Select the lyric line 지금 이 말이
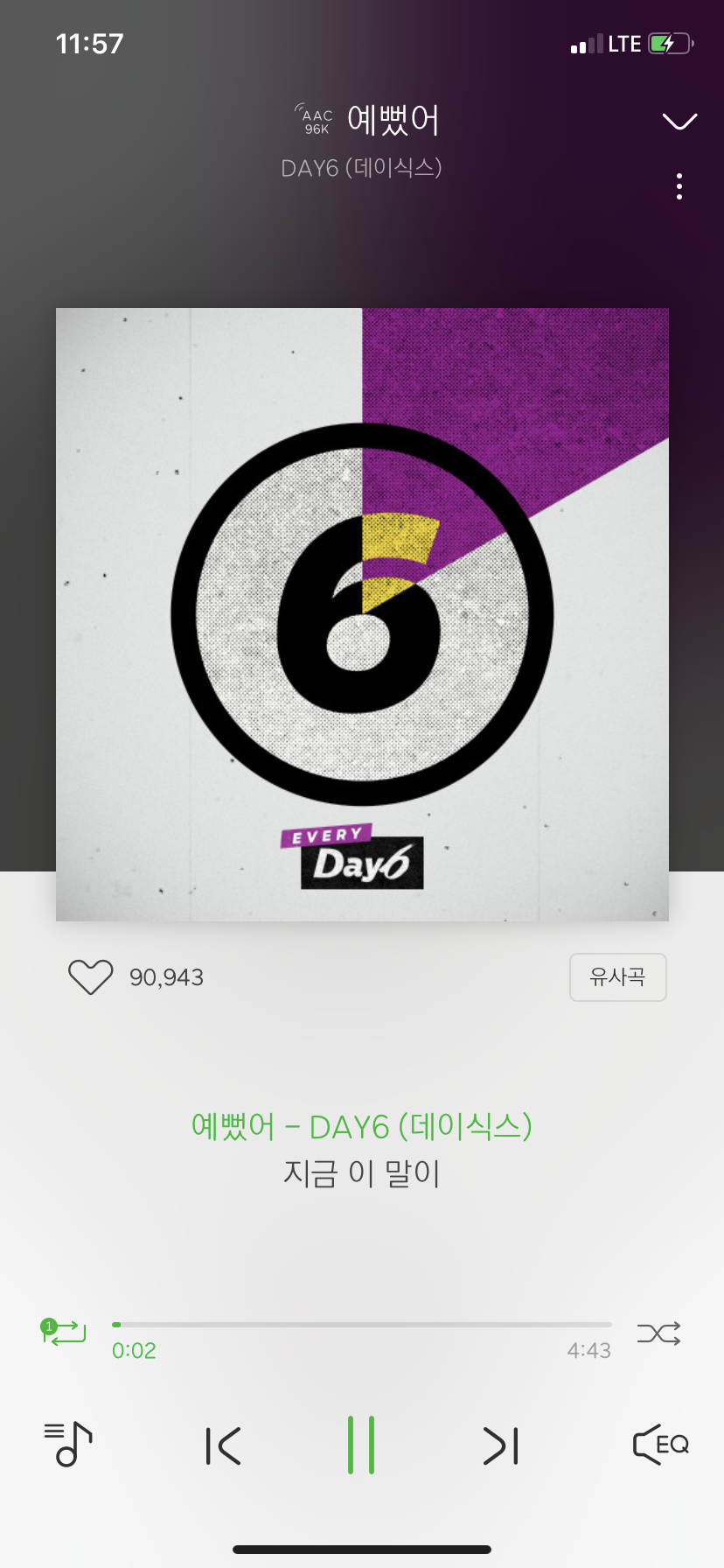The height and width of the screenshot is (1568, 724). pyautogui.click(x=361, y=1175)
